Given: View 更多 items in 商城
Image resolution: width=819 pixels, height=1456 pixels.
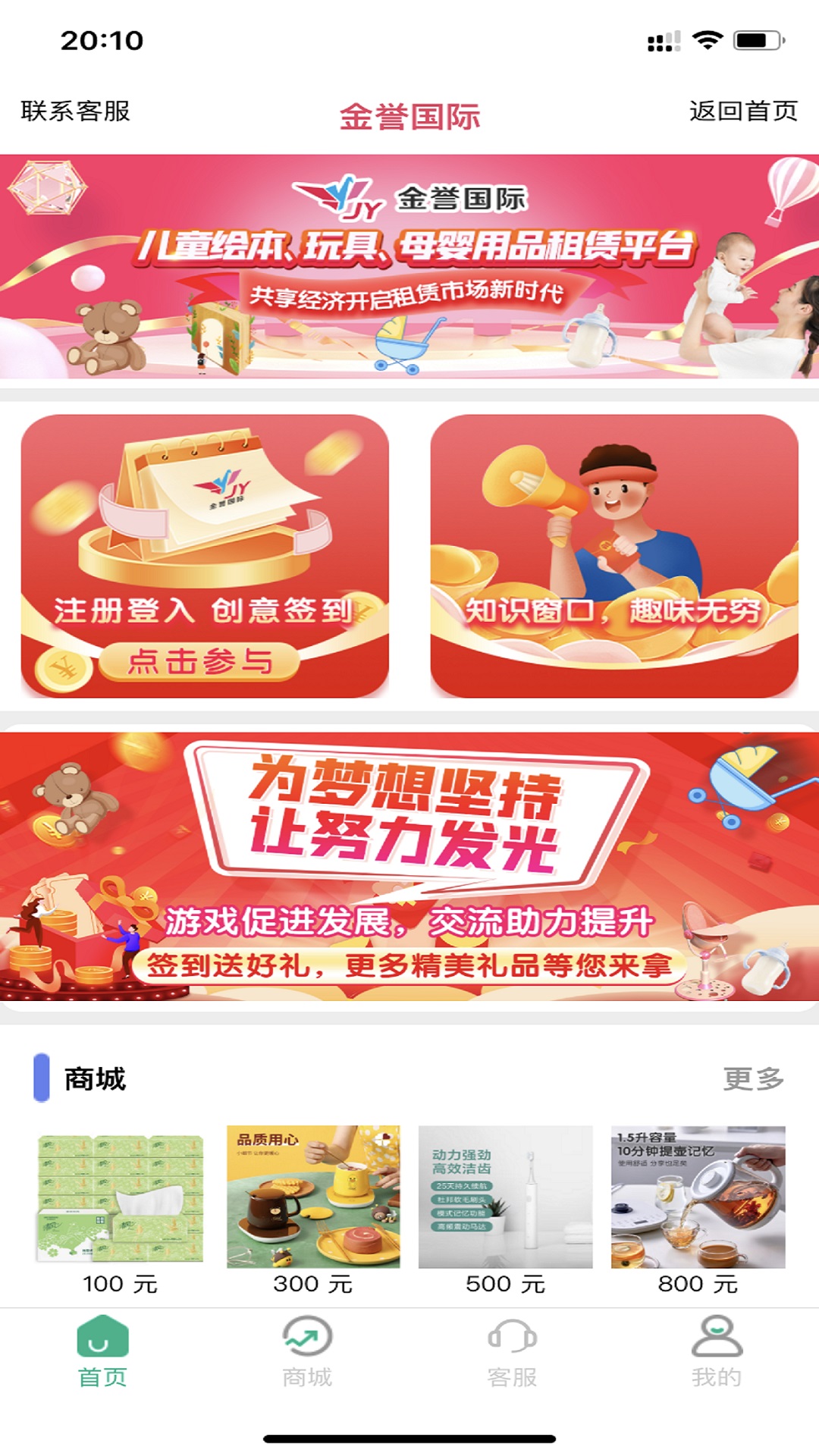Looking at the screenshot, I should coord(753,1078).
